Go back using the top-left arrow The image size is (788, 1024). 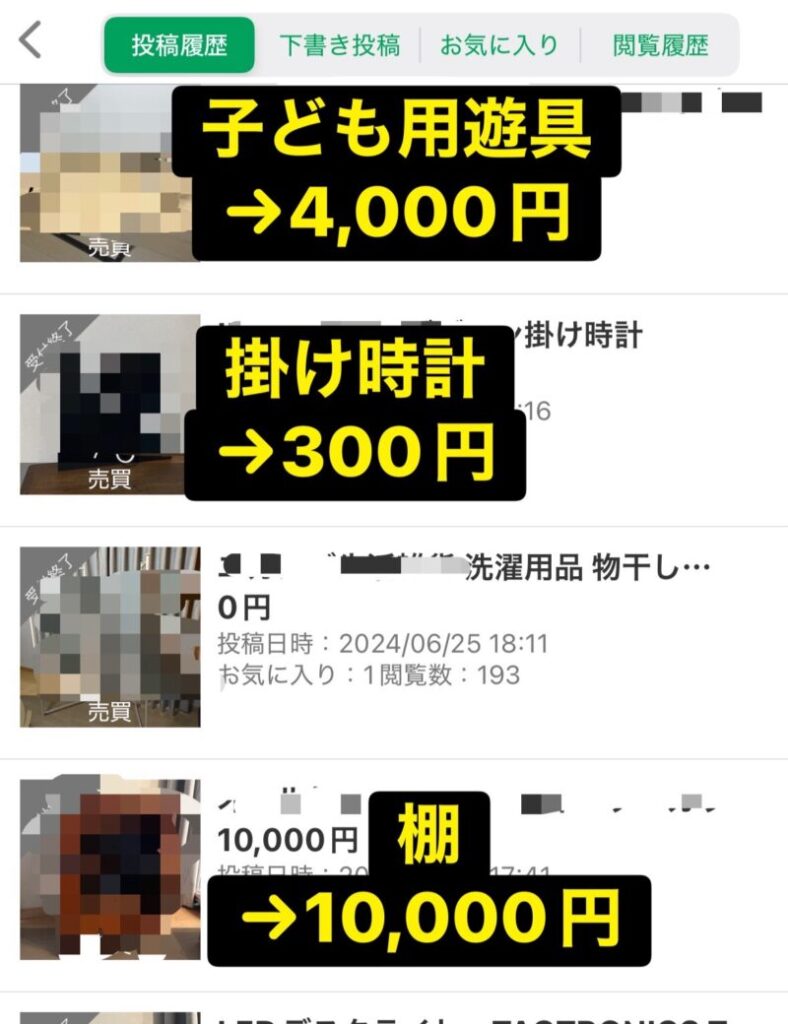pyautogui.click(x=32, y=42)
